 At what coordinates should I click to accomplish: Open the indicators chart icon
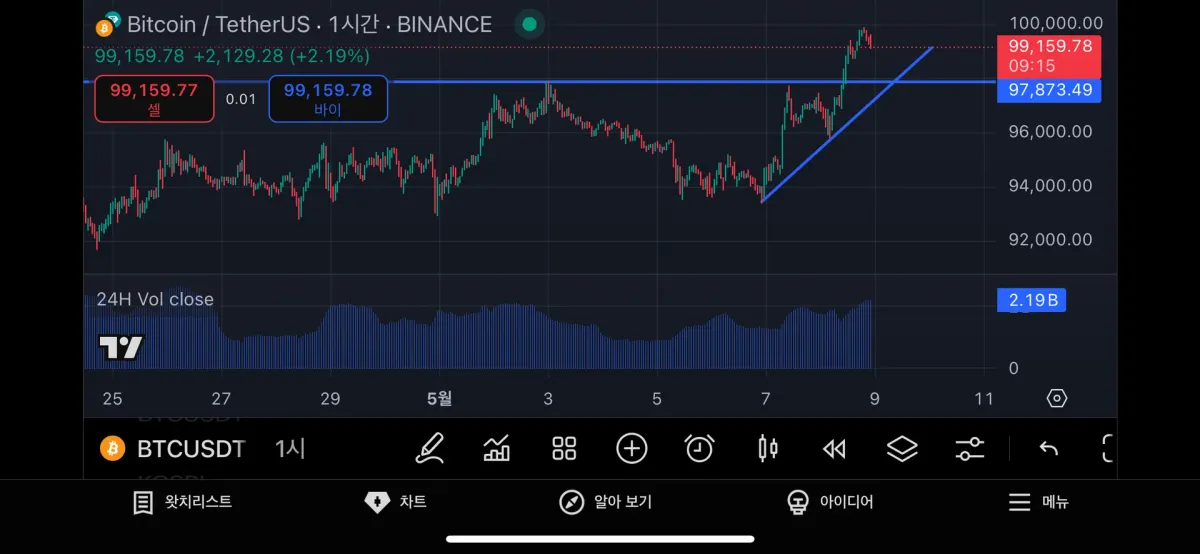coord(497,449)
